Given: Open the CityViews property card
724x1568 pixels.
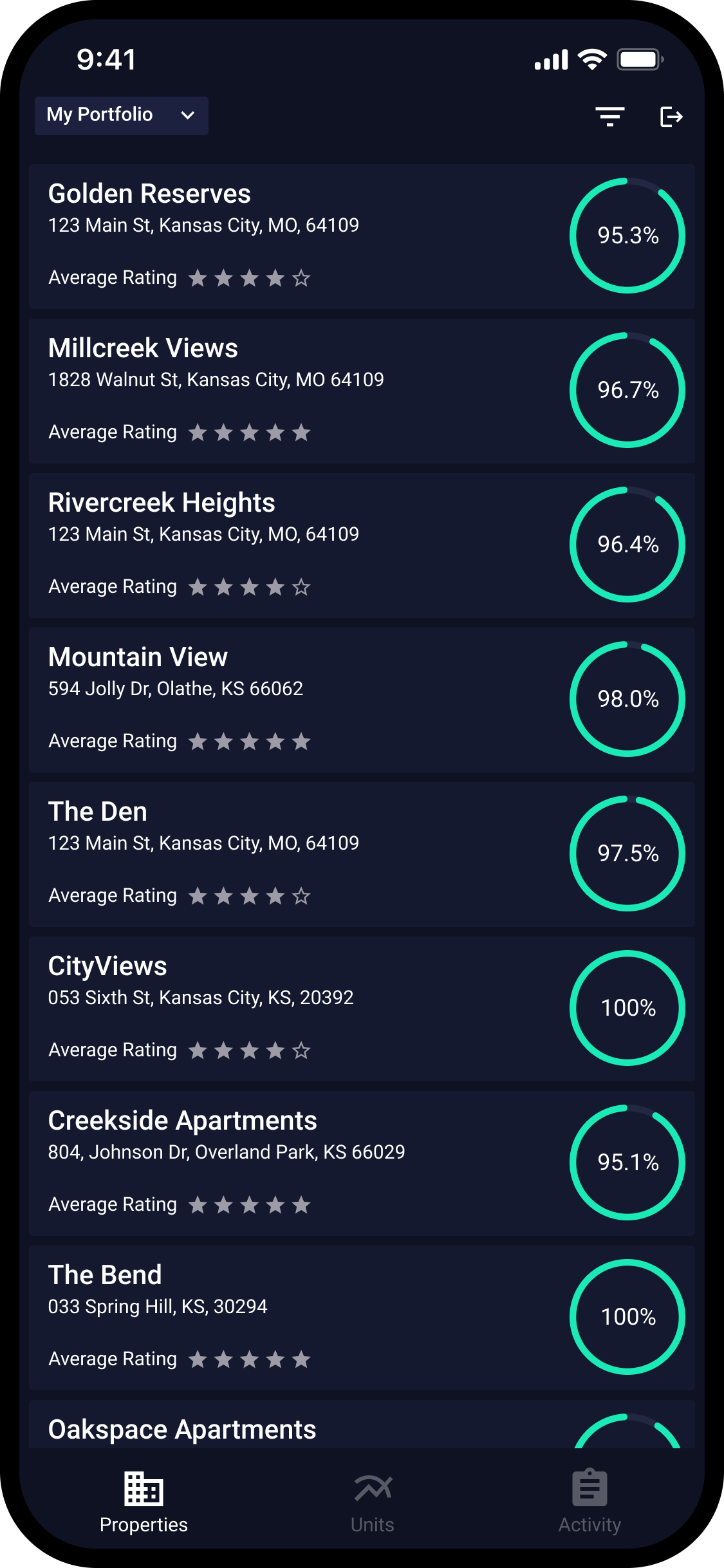Looking at the screenshot, I should (x=362, y=1009).
